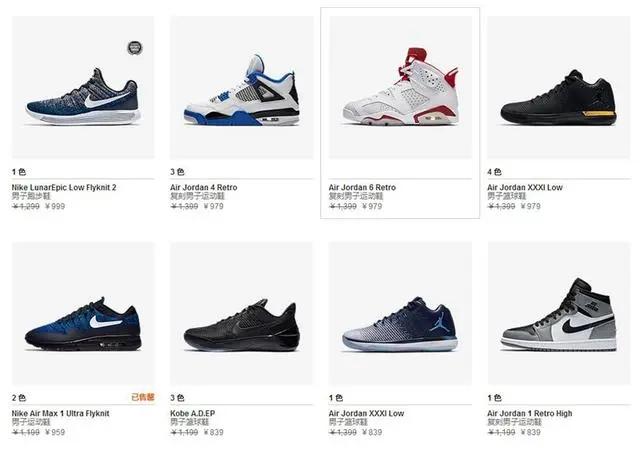This screenshot has height=450, width=640.
Task: Open the Nike LunarEpic Low Flyknit 2 product
Action: tap(83, 95)
